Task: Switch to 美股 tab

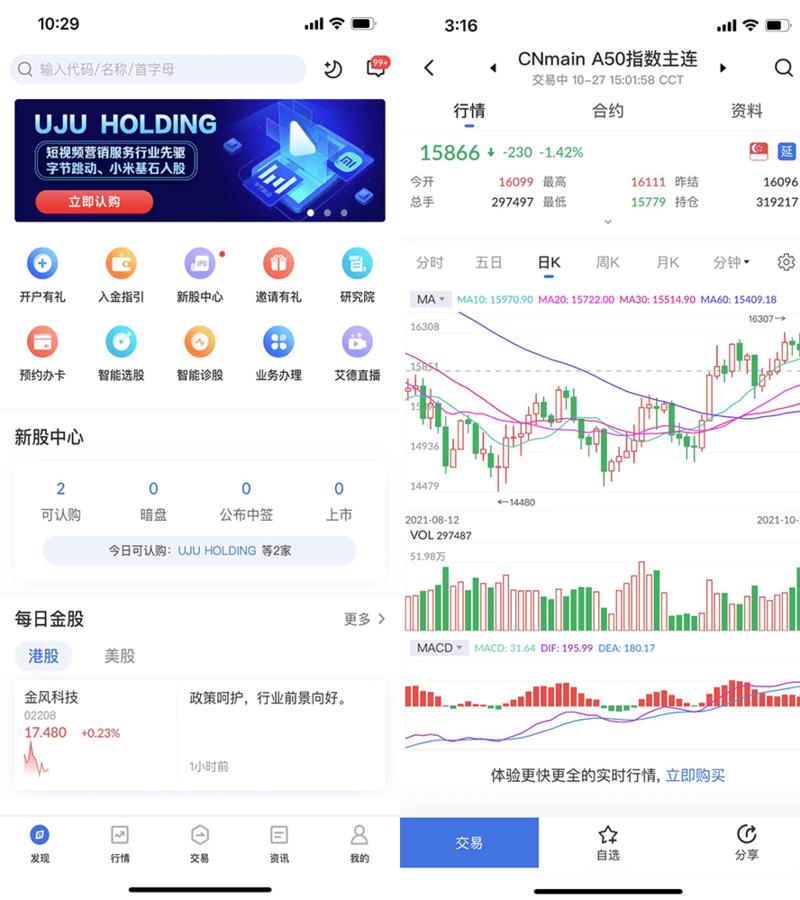Action: pyautogui.click(x=120, y=656)
